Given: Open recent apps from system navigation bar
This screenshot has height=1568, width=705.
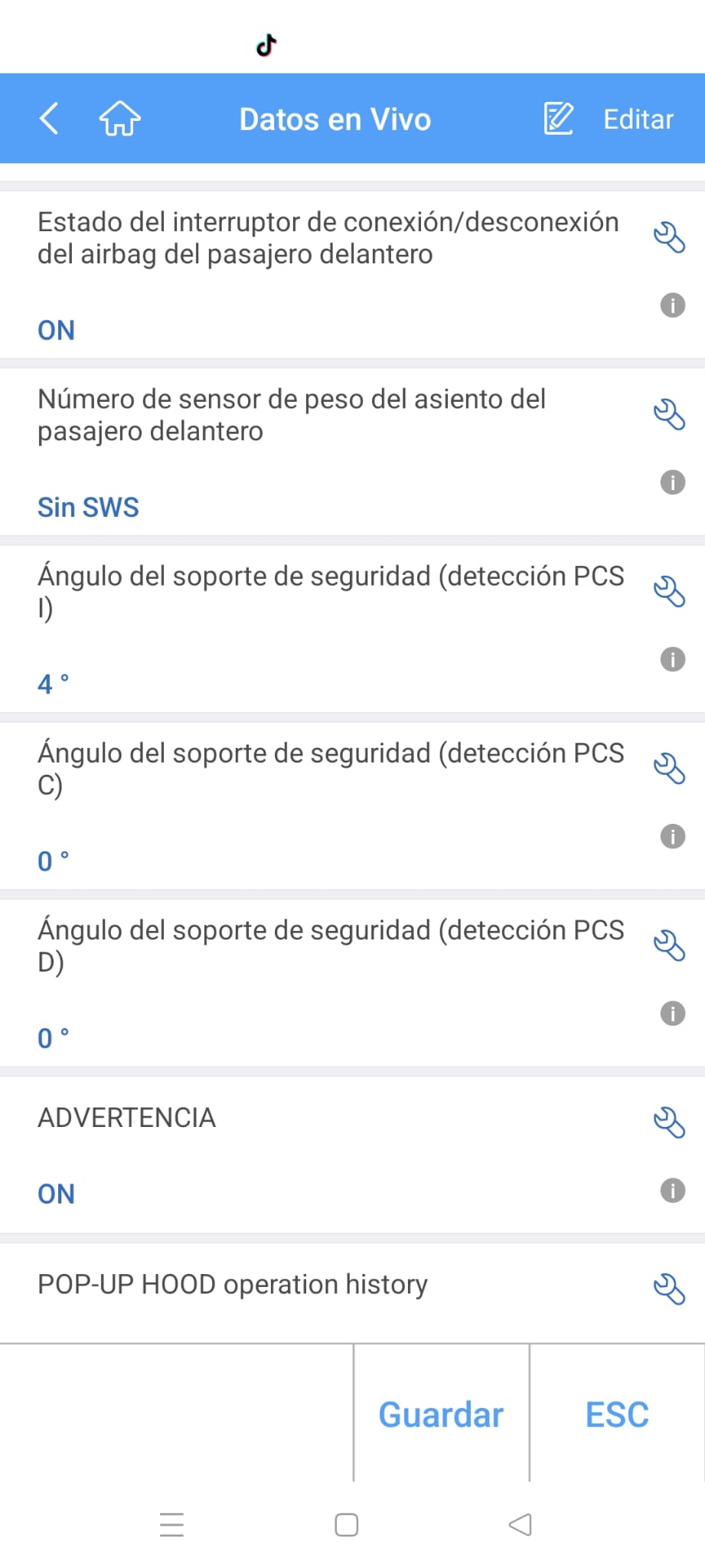Looking at the screenshot, I should [x=171, y=1524].
